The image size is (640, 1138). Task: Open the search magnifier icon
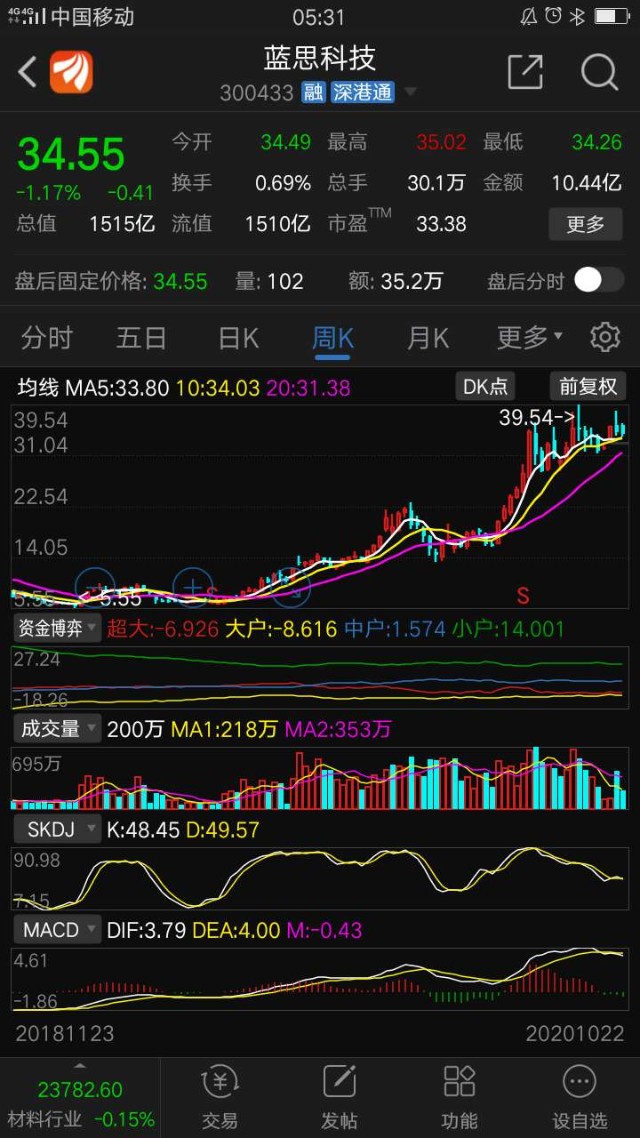coord(598,72)
